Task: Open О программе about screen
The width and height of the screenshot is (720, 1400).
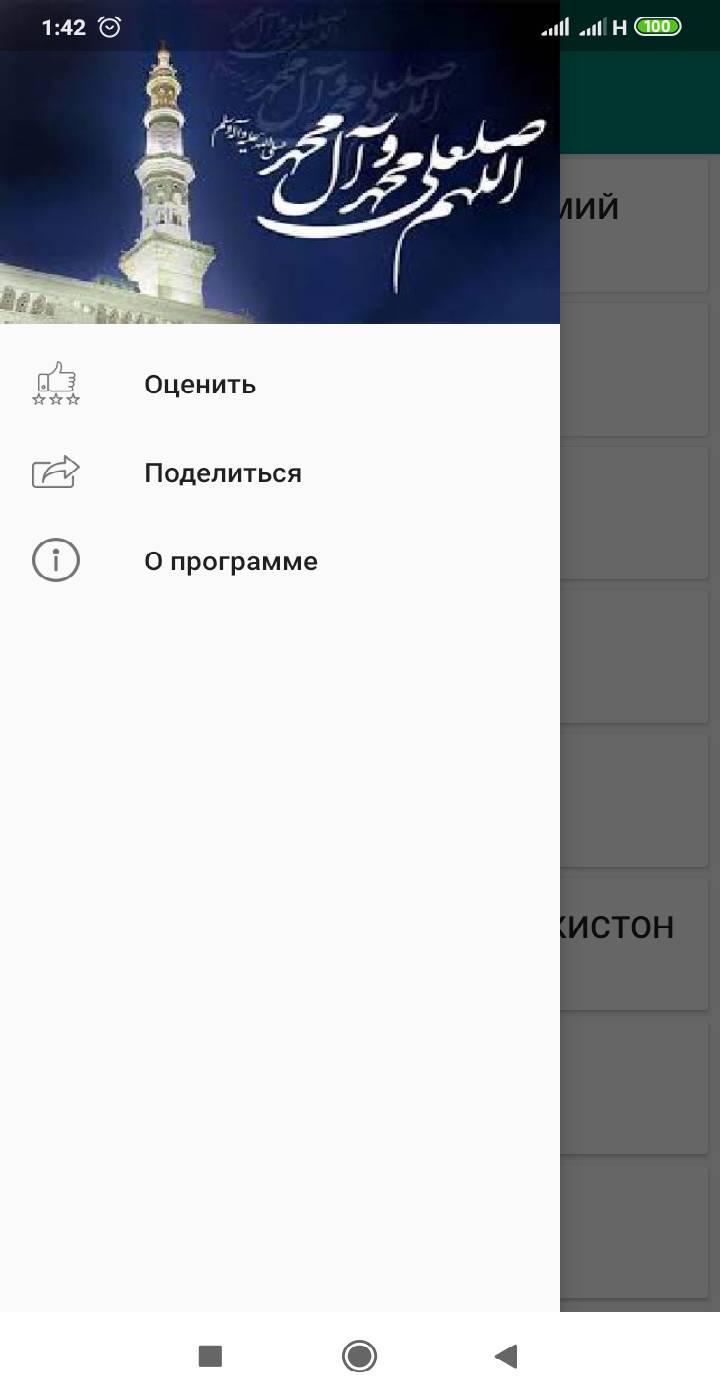Action: pyautogui.click(x=280, y=560)
